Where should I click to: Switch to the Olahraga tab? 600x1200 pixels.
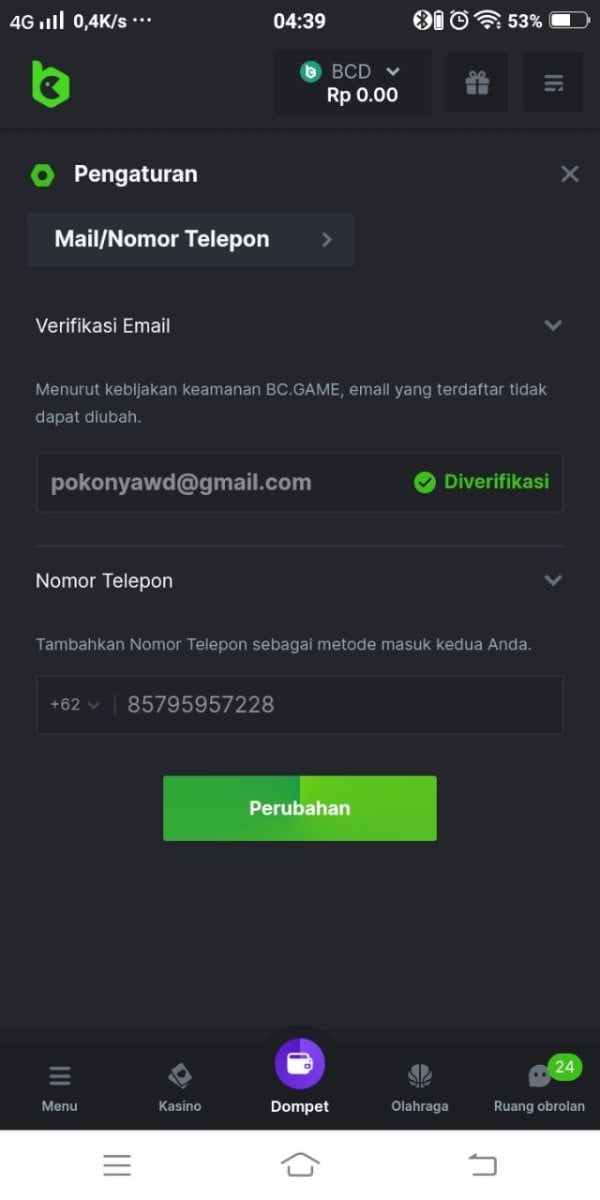tap(420, 1087)
